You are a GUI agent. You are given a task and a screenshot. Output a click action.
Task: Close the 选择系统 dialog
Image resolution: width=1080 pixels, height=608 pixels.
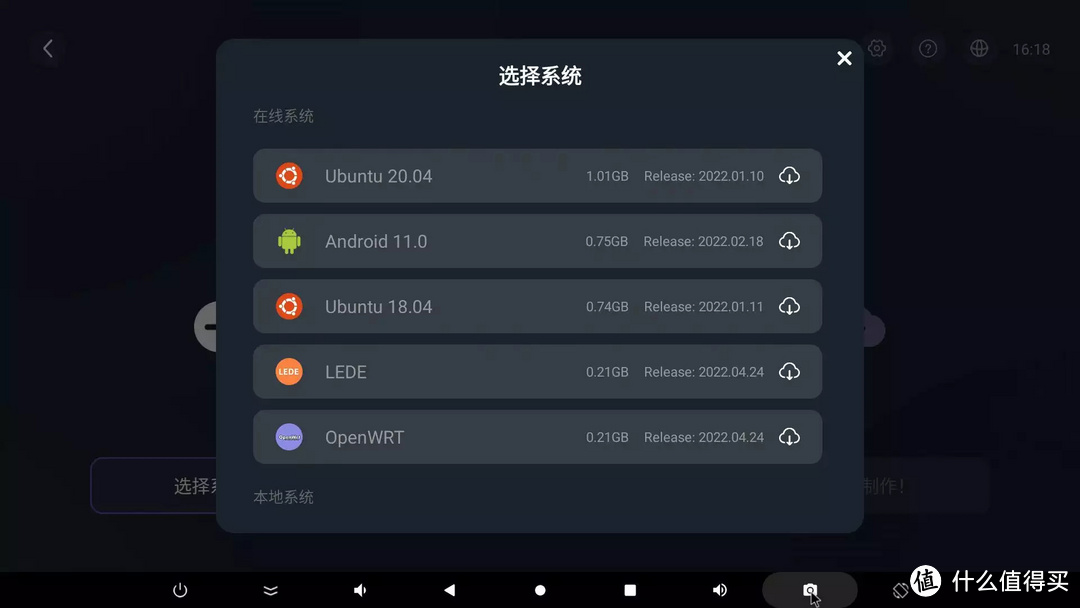[x=844, y=58]
